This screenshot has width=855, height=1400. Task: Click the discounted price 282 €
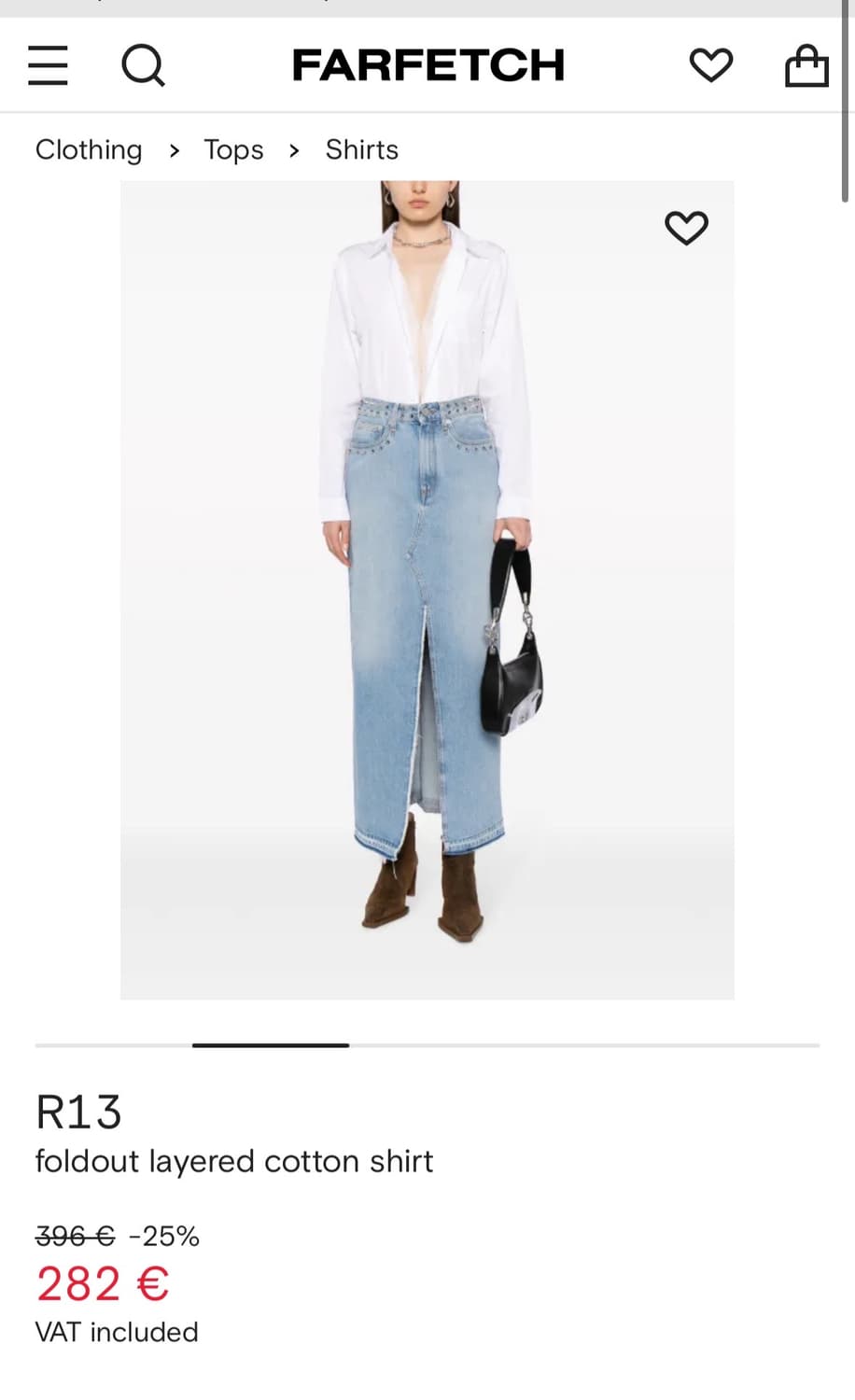coord(101,1283)
